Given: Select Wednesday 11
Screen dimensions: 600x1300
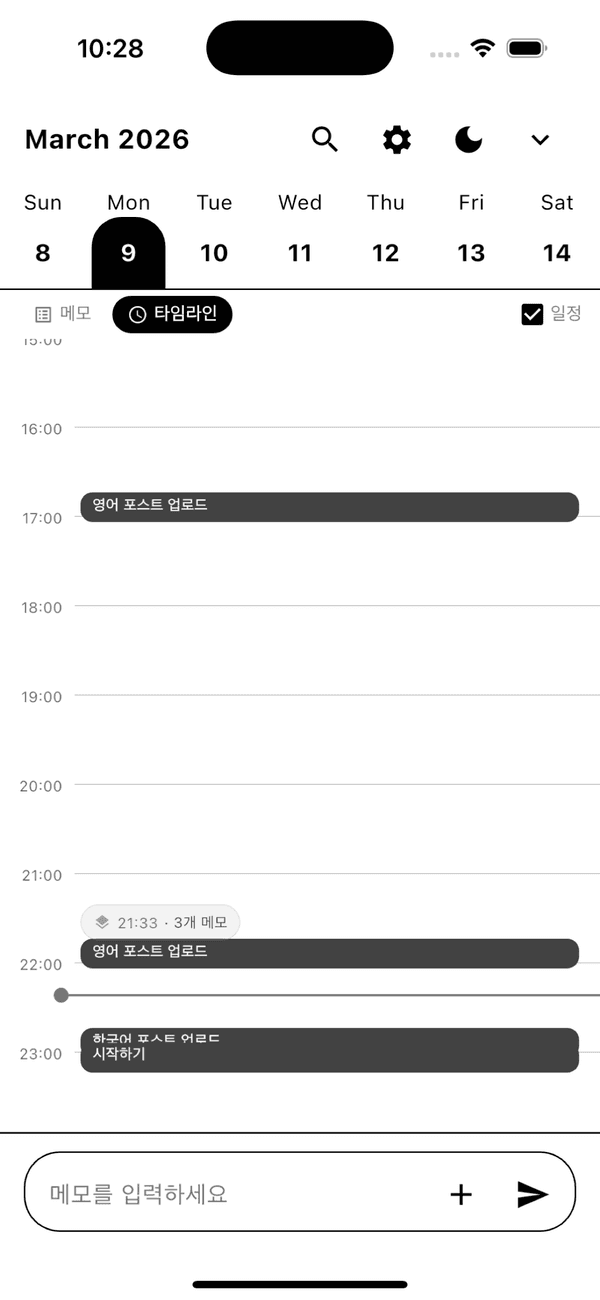Looking at the screenshot, I should pos(300,253).
